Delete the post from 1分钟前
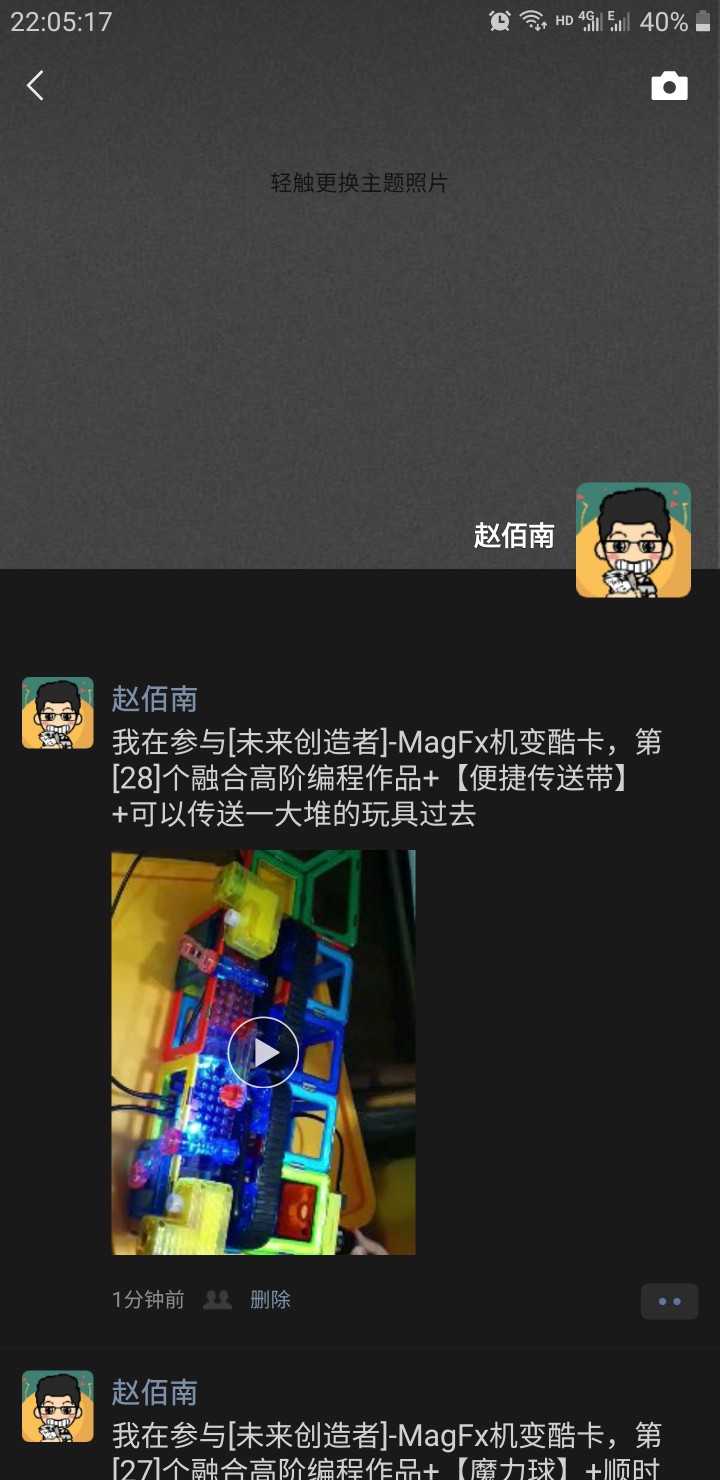This screenshot has width=720, height=1480. (x=270, y=1300)
